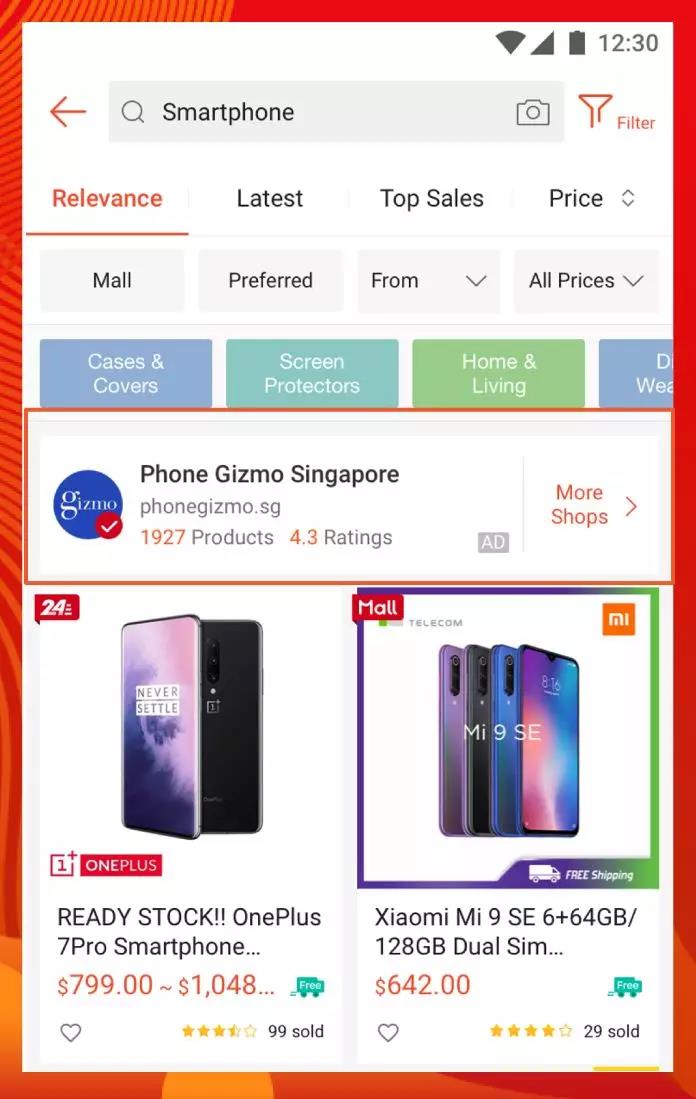
Task: Open the OnePlus 7Pro product card
Action: pyautogui.click(x=190, y=800)
